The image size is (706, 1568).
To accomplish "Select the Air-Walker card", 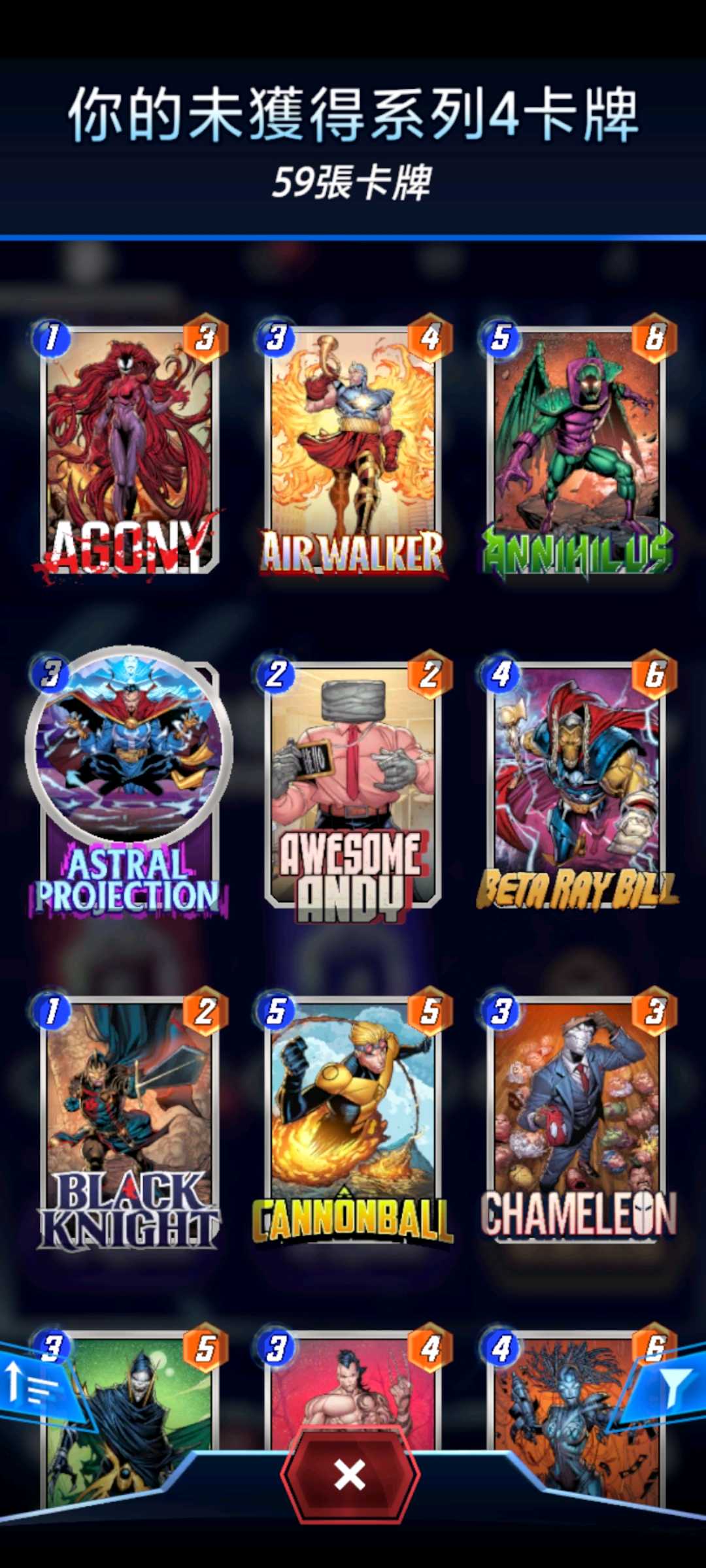I will point(353,451).
